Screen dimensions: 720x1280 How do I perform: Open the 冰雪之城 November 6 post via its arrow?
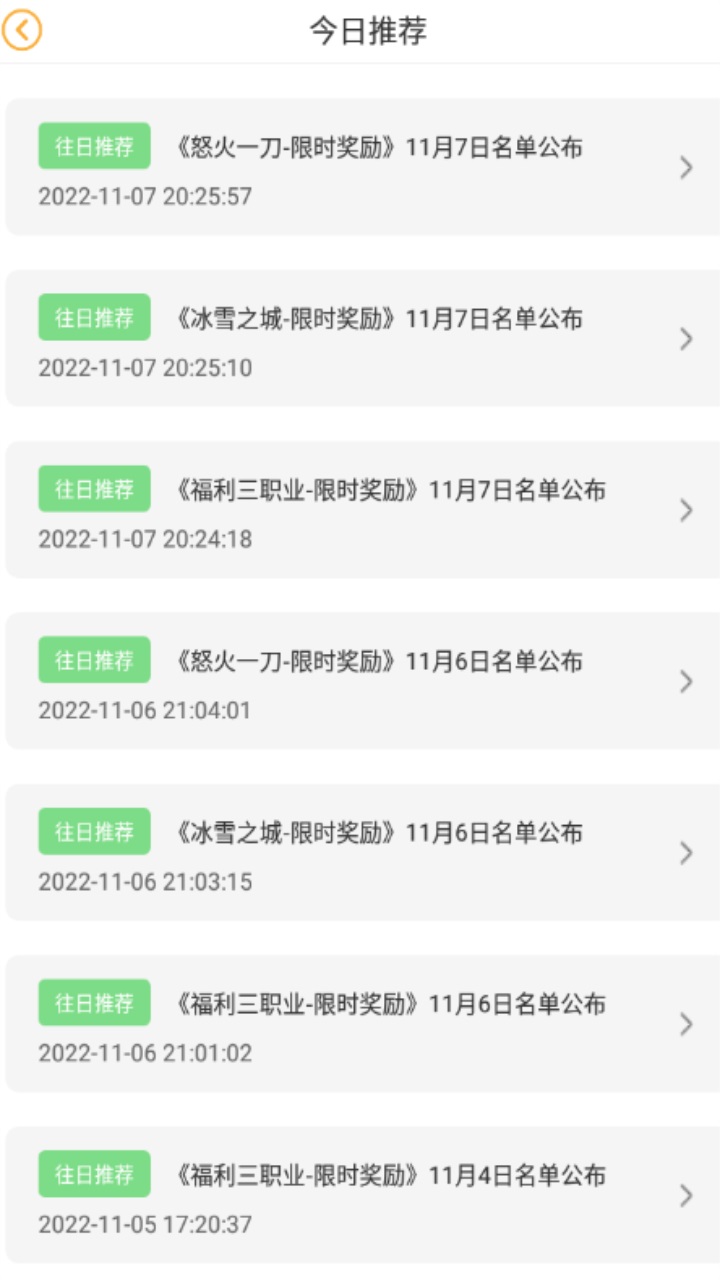(685, 852)
